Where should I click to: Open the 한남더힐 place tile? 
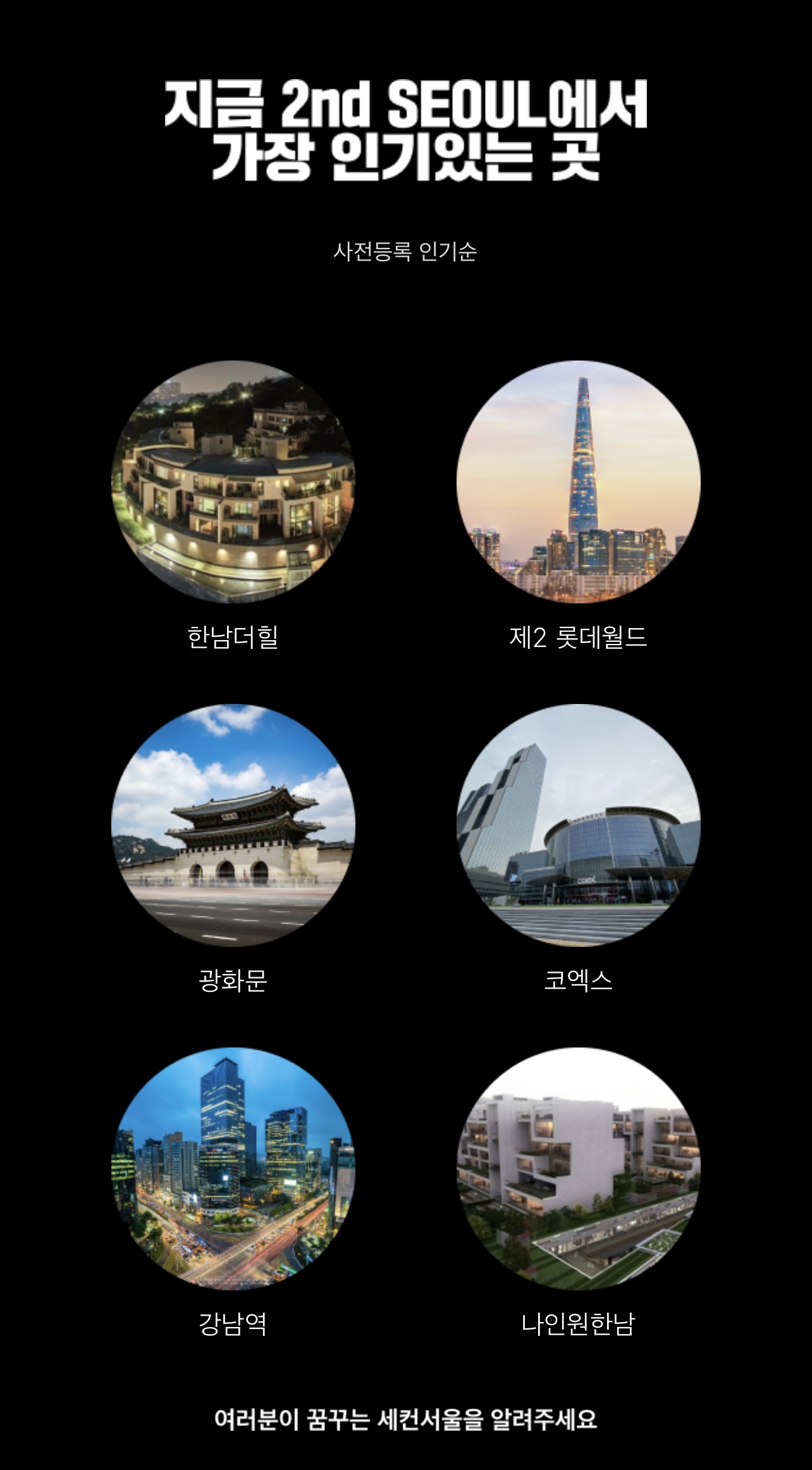[233, 482]
